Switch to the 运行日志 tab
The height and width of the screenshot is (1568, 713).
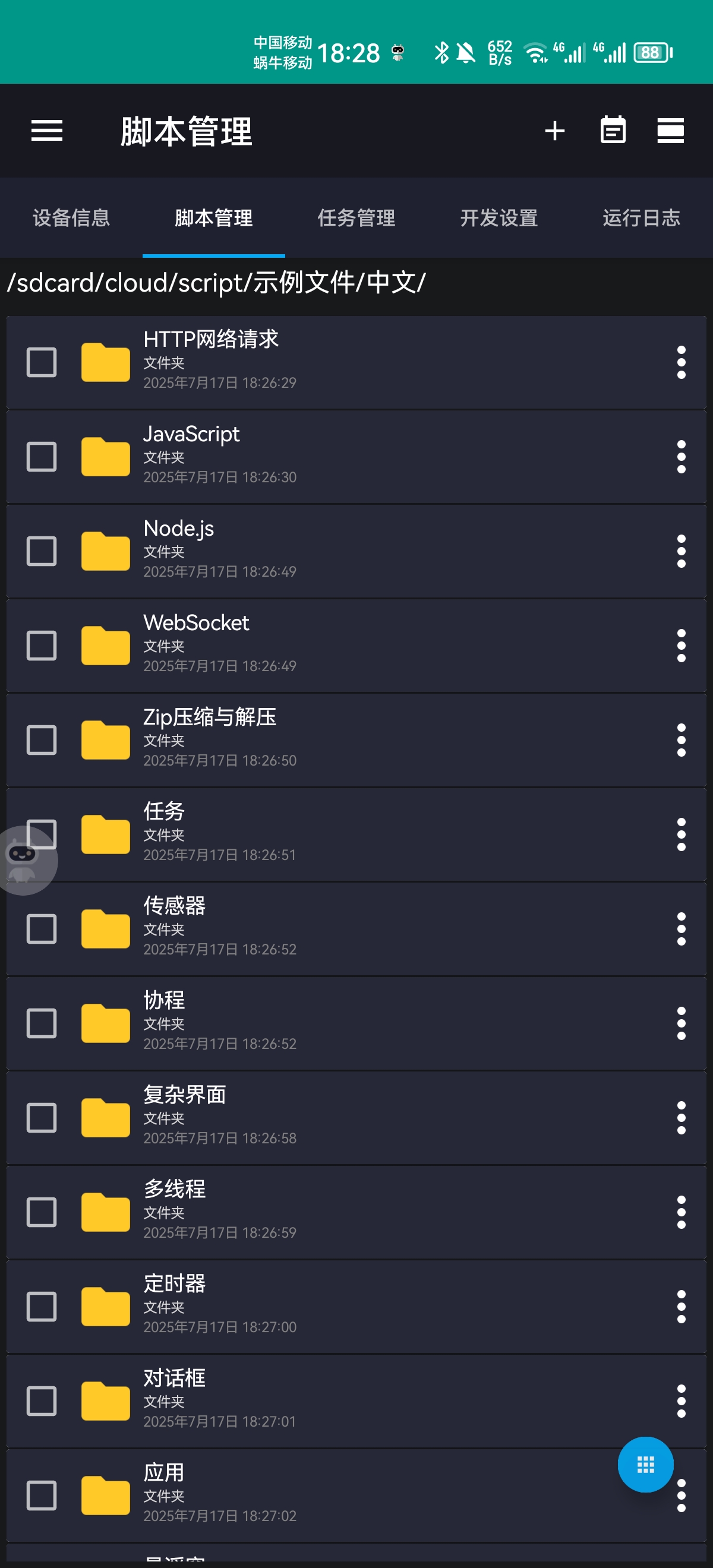point(641,218)
